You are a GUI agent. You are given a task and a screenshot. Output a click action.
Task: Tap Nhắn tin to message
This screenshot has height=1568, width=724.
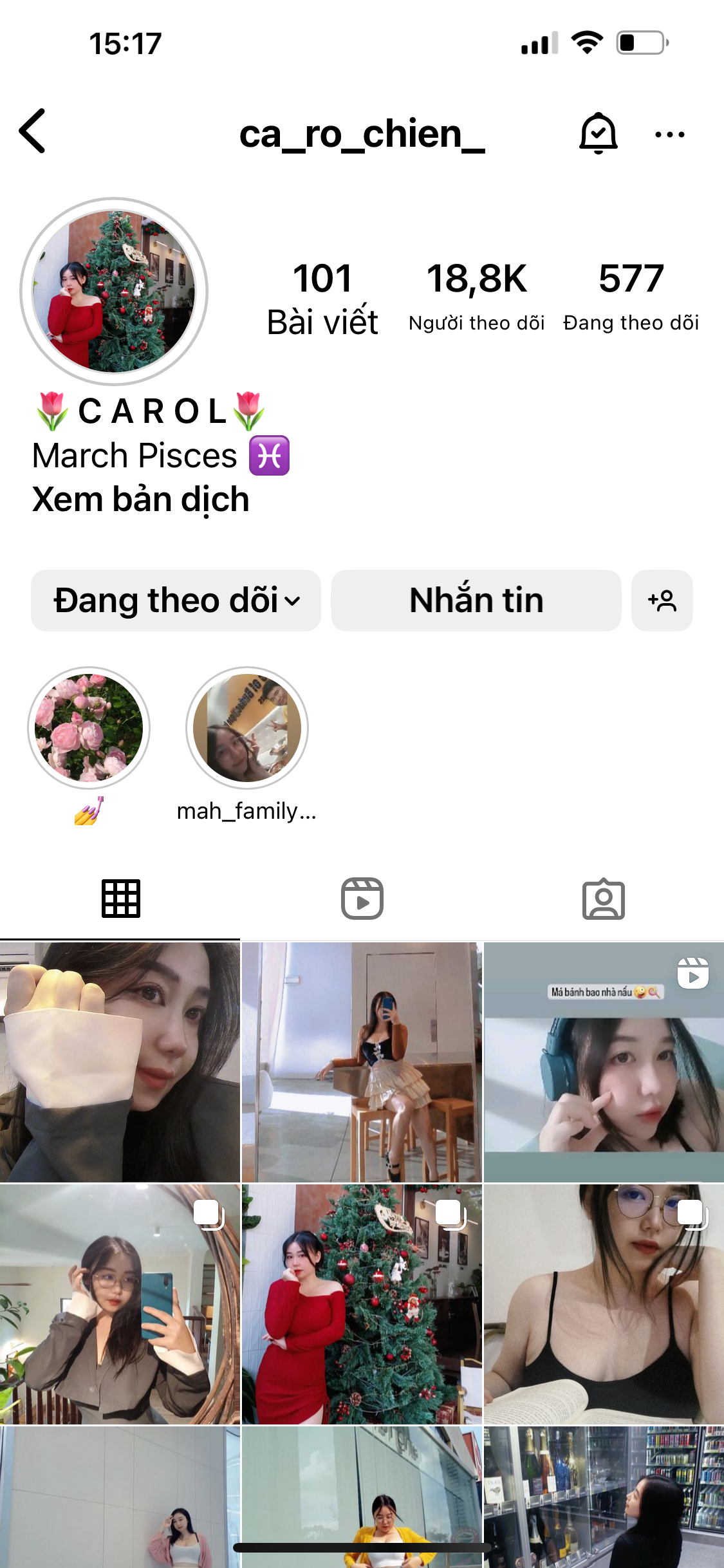tap(476, 601)
